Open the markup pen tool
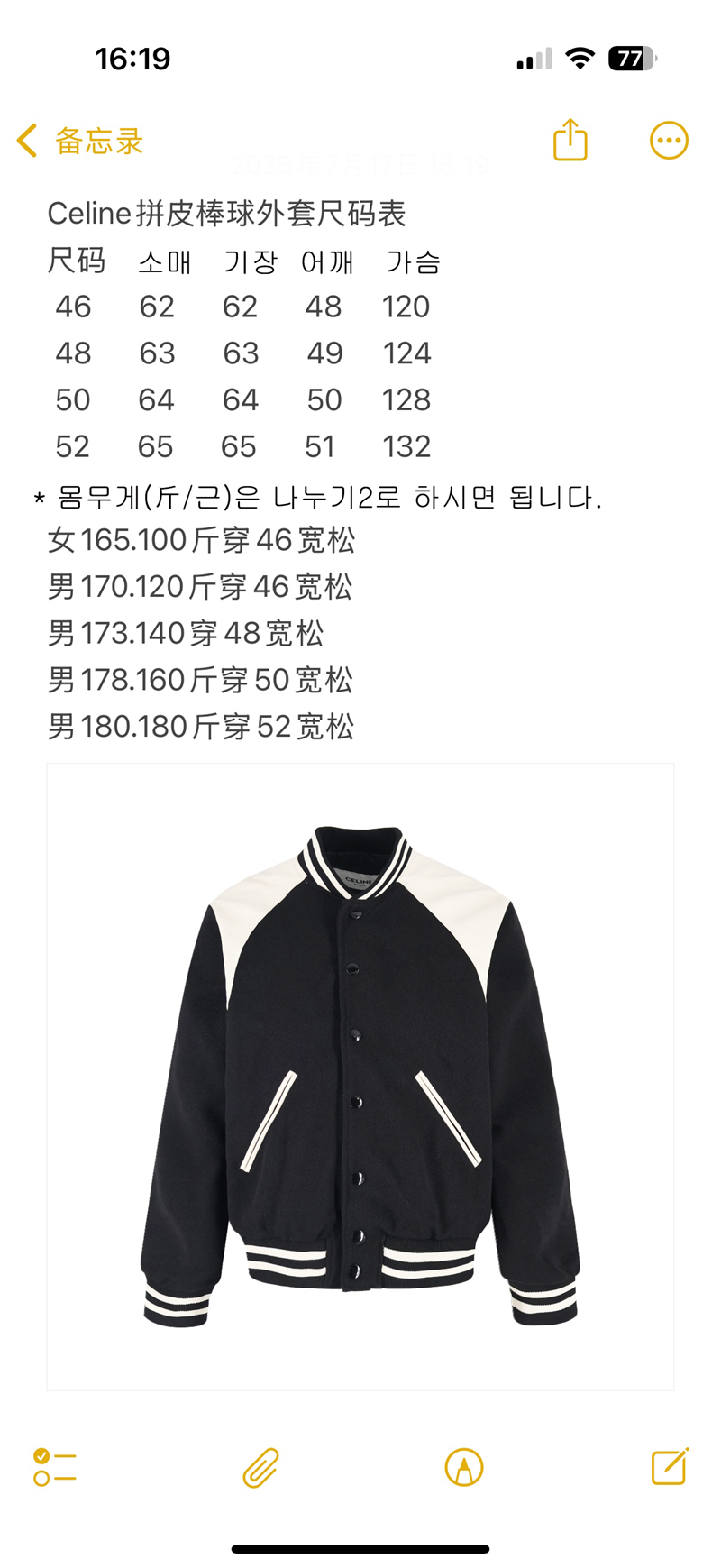721x1568 pixels. point(464,1467)
